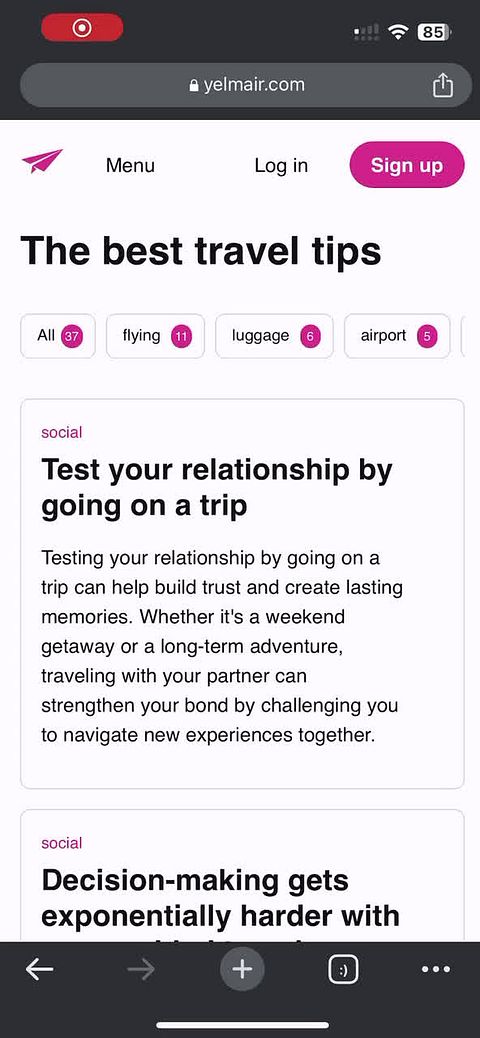This screenshot has height=1038, width=480.
Task: Filter tips by airport
Action: tap(397, 336)
